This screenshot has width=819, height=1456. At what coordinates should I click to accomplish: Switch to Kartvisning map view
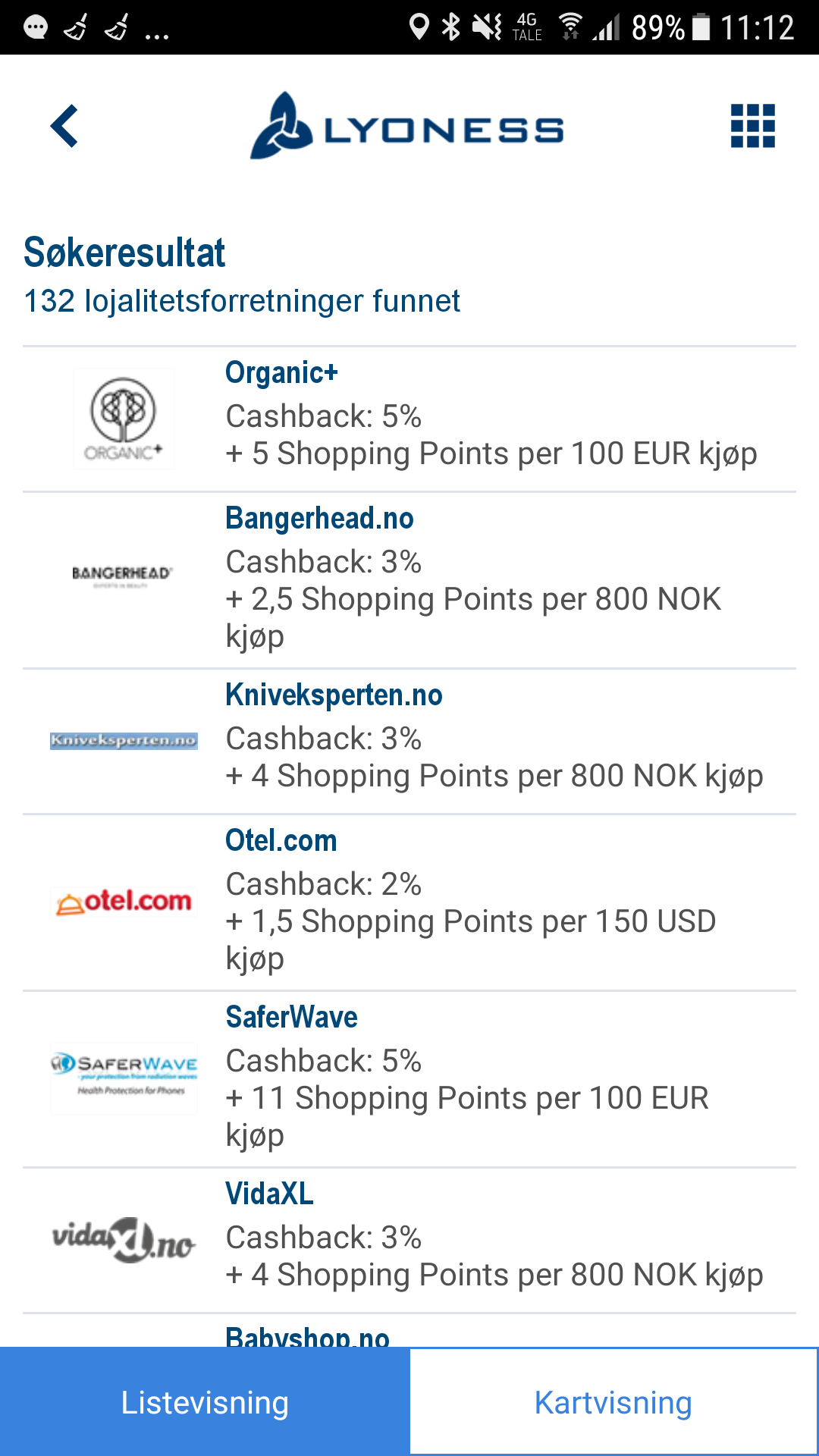(x=613, y=1402)
